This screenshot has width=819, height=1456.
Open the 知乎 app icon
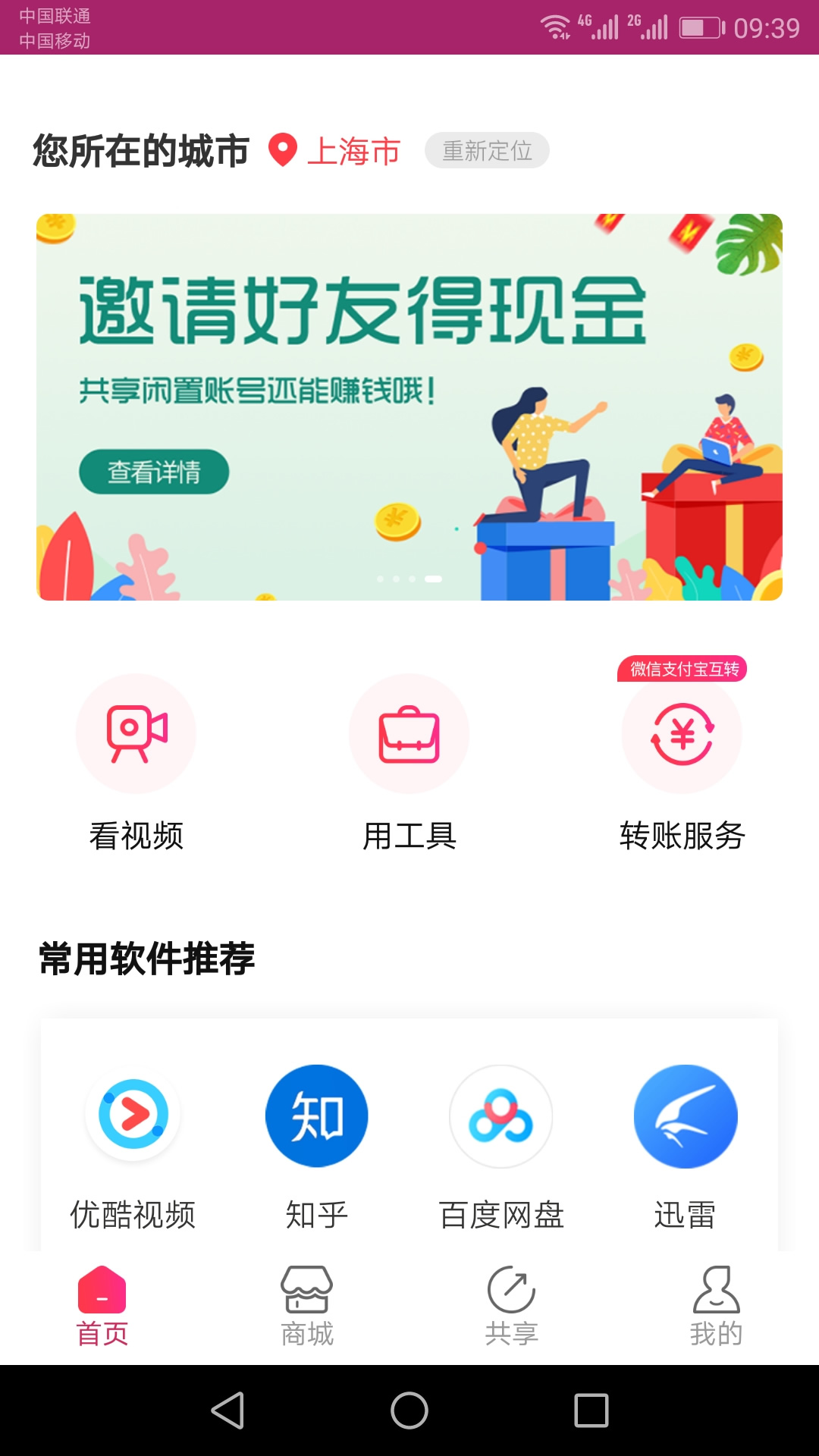point(316,1116)
